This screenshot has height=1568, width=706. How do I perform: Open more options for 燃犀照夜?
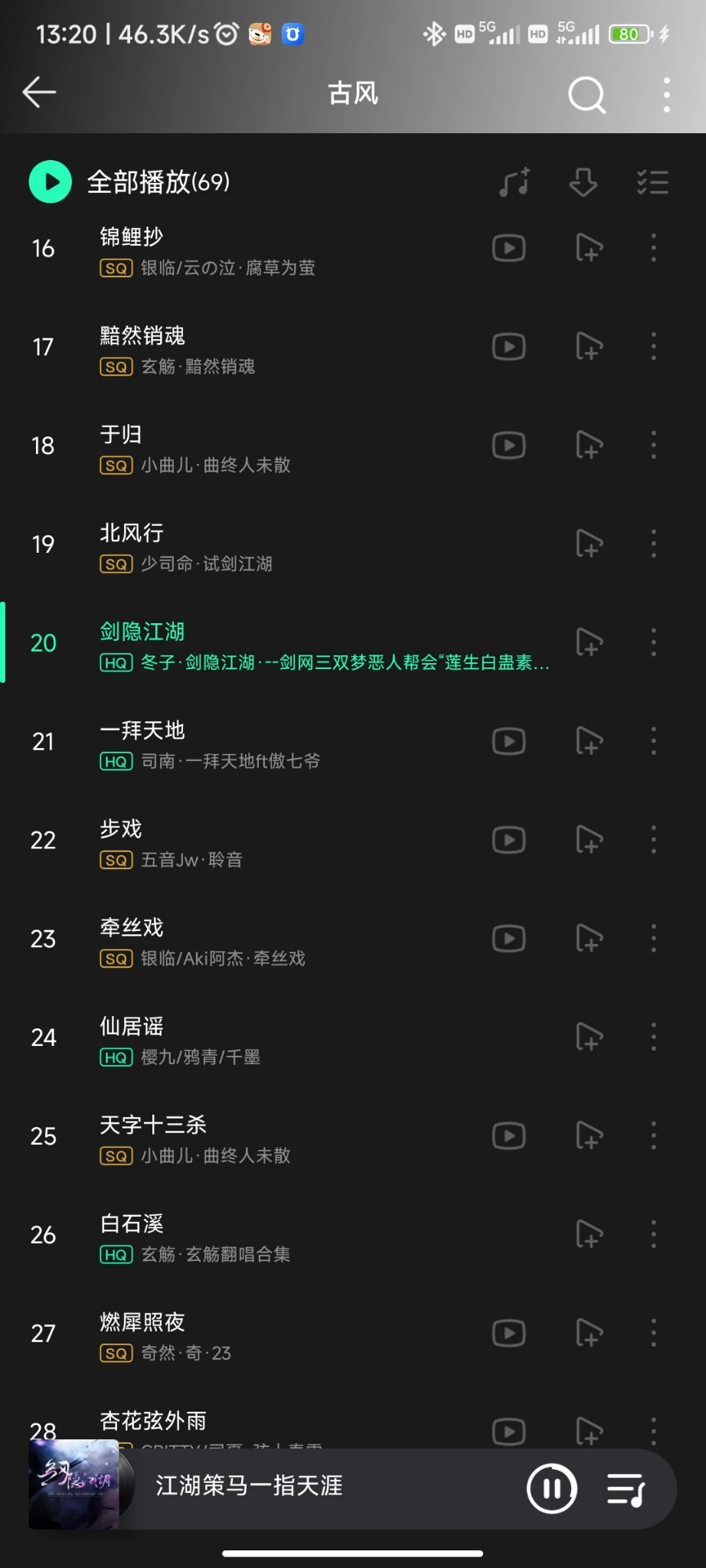click(653, 1333)
